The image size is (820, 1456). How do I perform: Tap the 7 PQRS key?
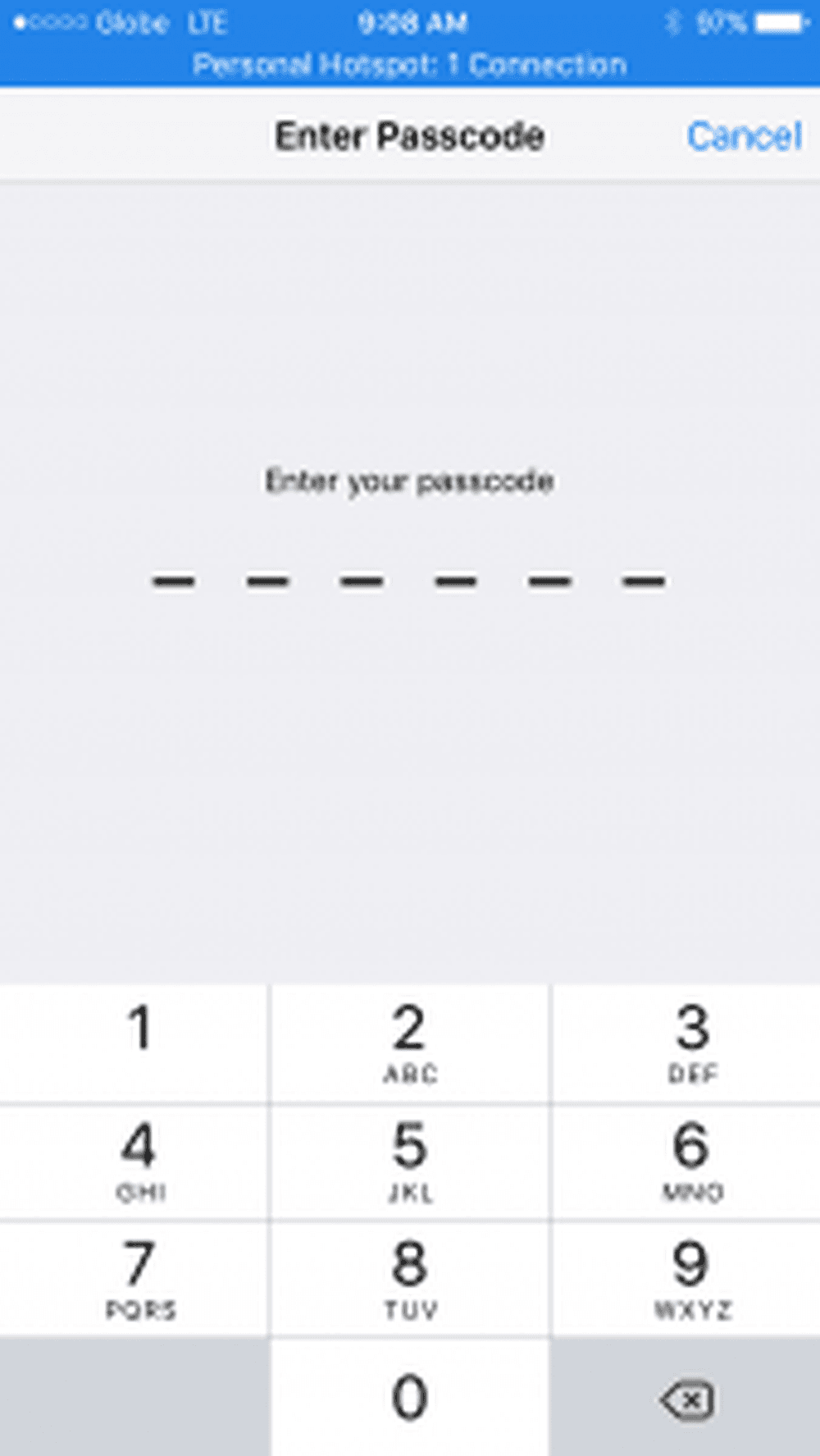[x=134, y=1279]
